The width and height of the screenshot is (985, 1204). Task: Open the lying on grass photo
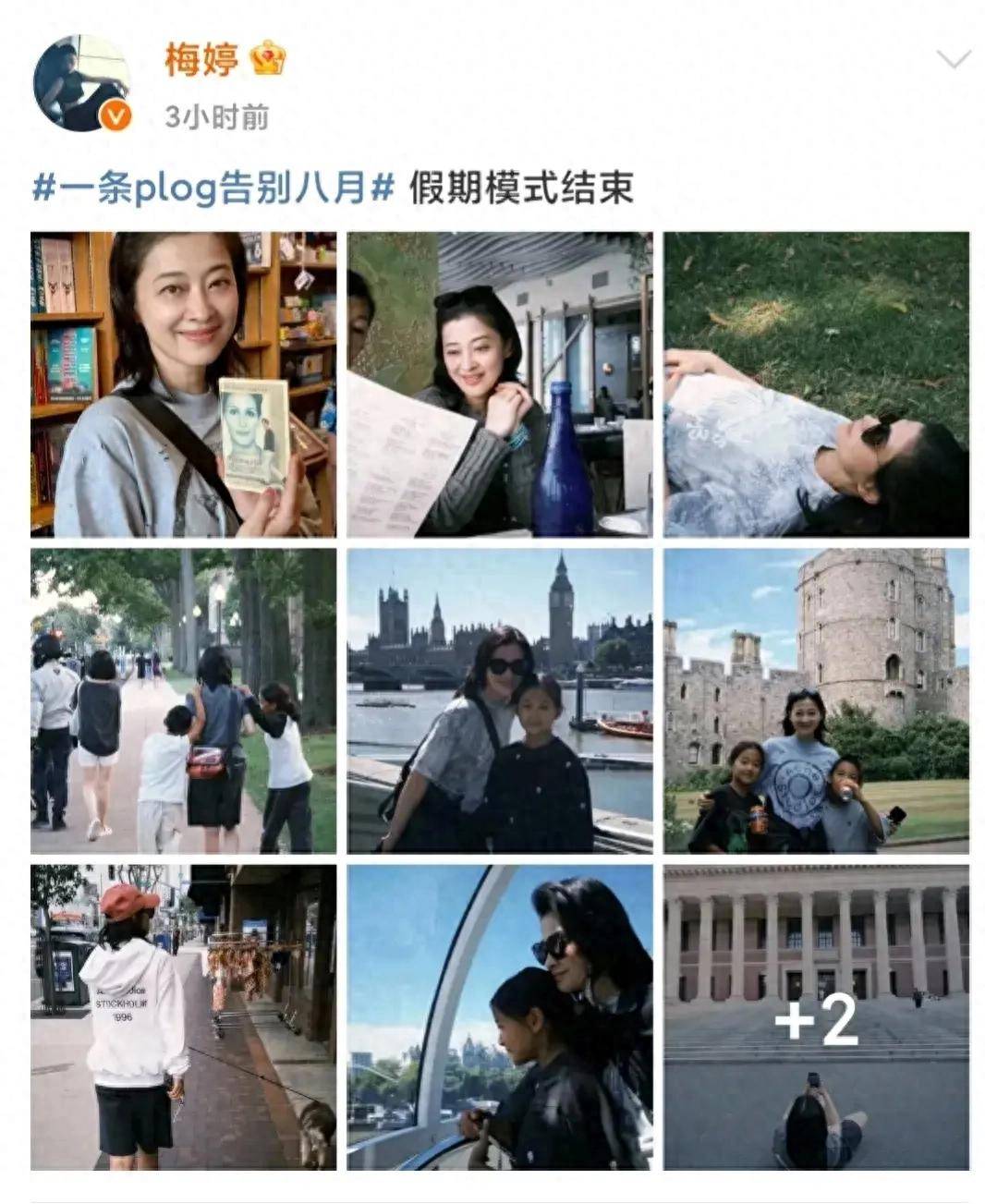(817, 384)
